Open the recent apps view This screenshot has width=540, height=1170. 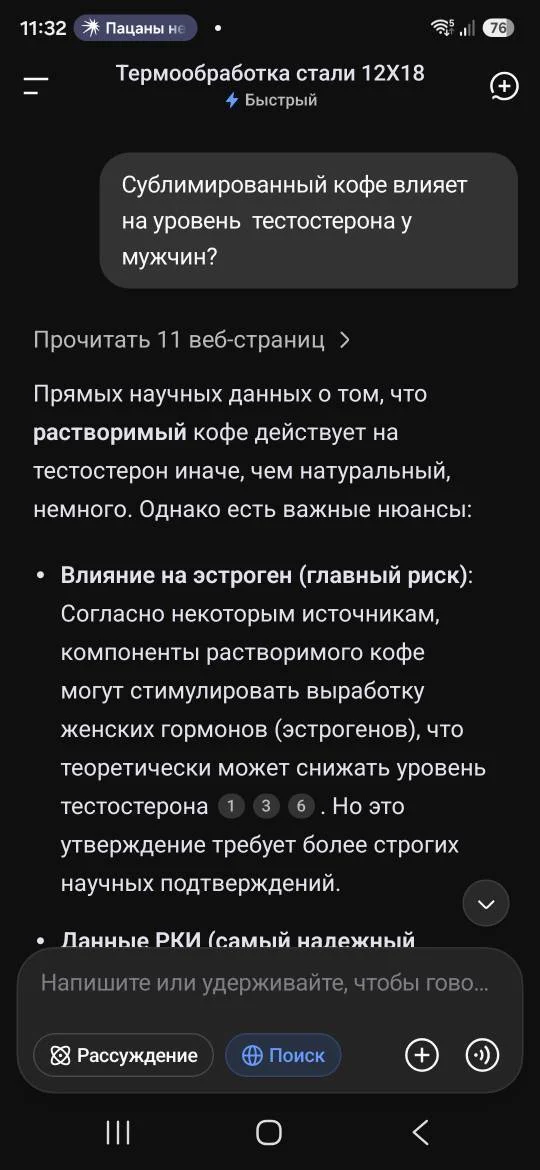tap(118, 1133)
